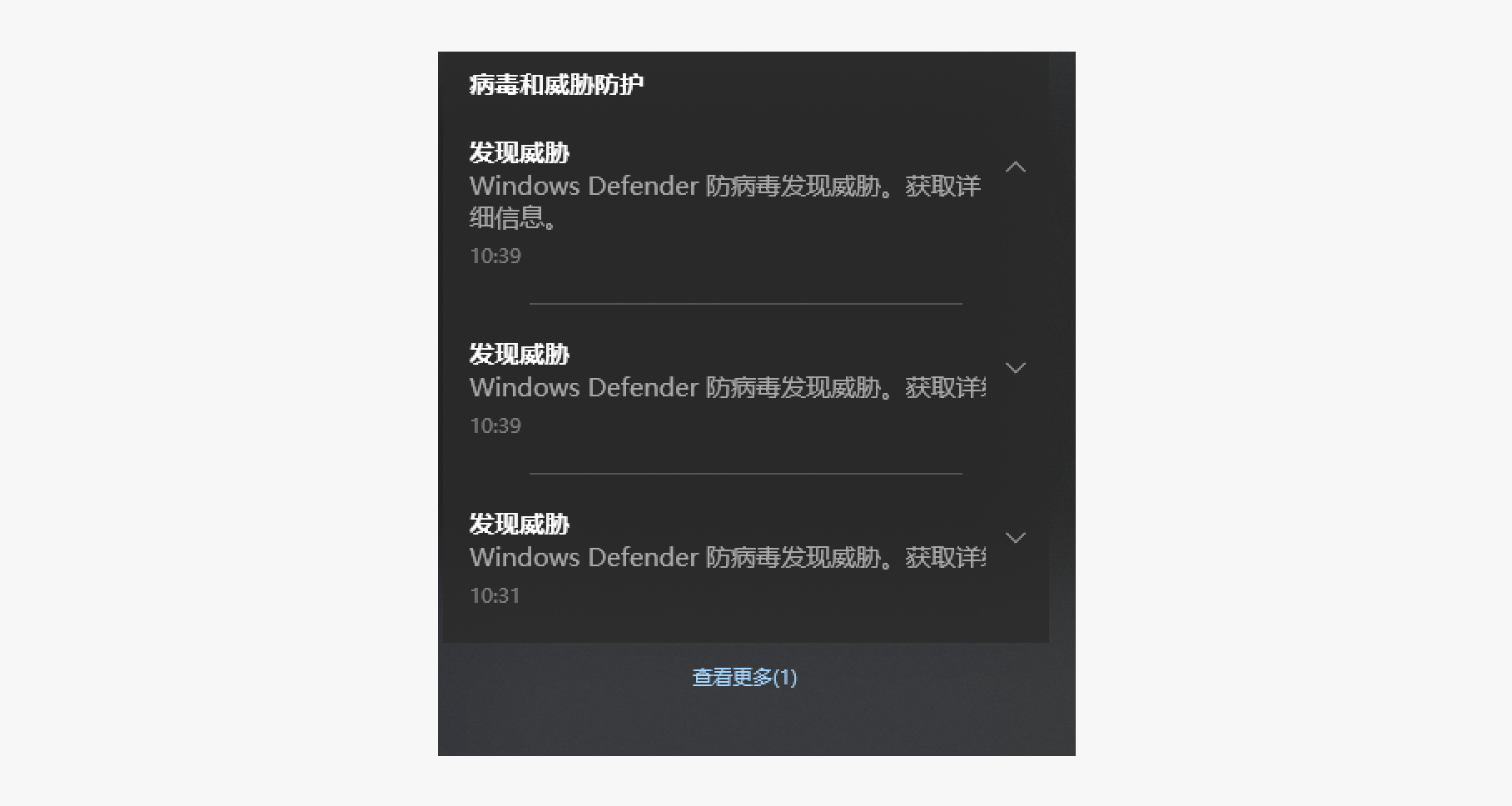Tap the 查看更多(1) link

pos(744,677)
